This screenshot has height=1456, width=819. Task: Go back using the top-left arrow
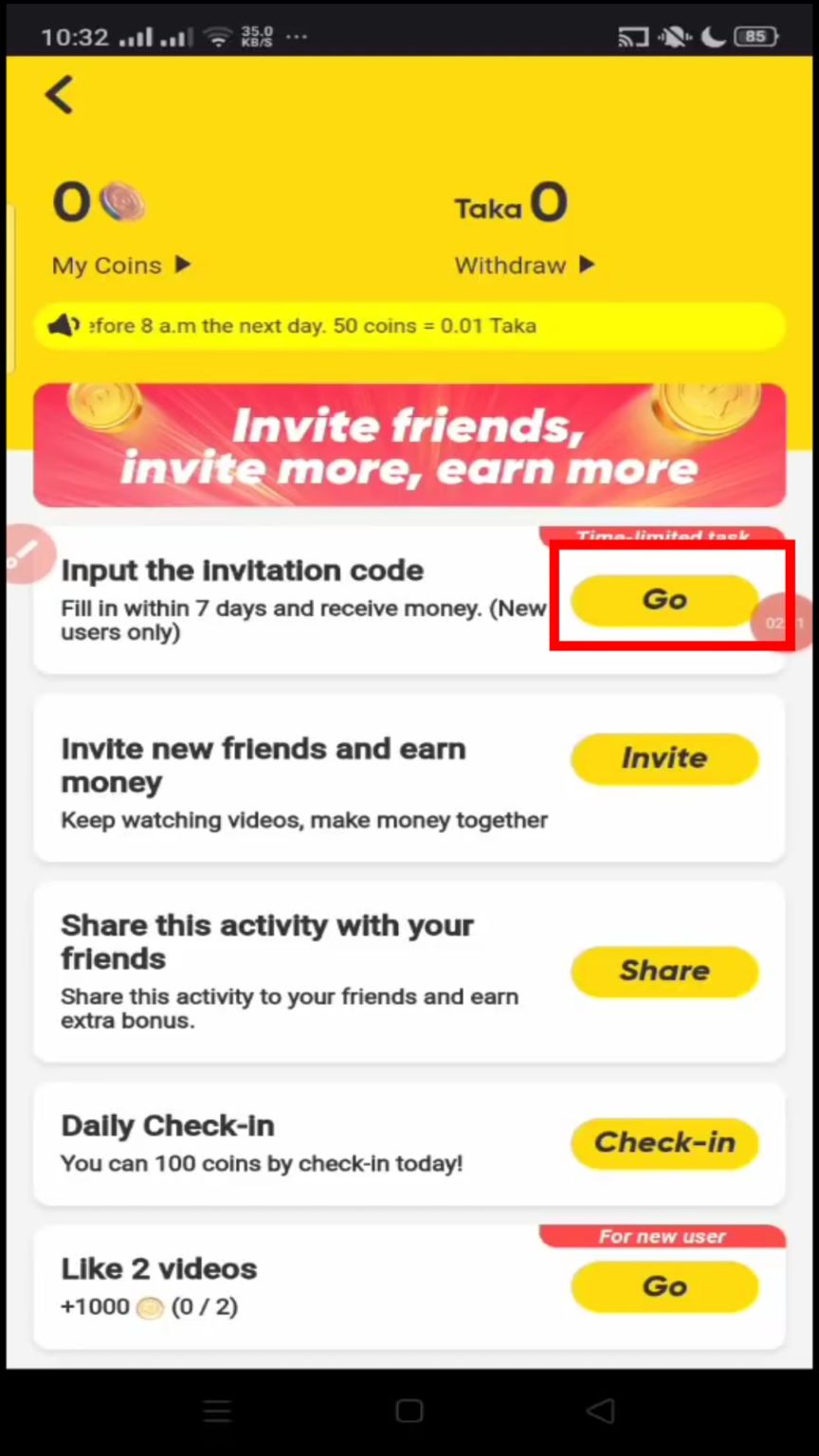pos(60,95)
